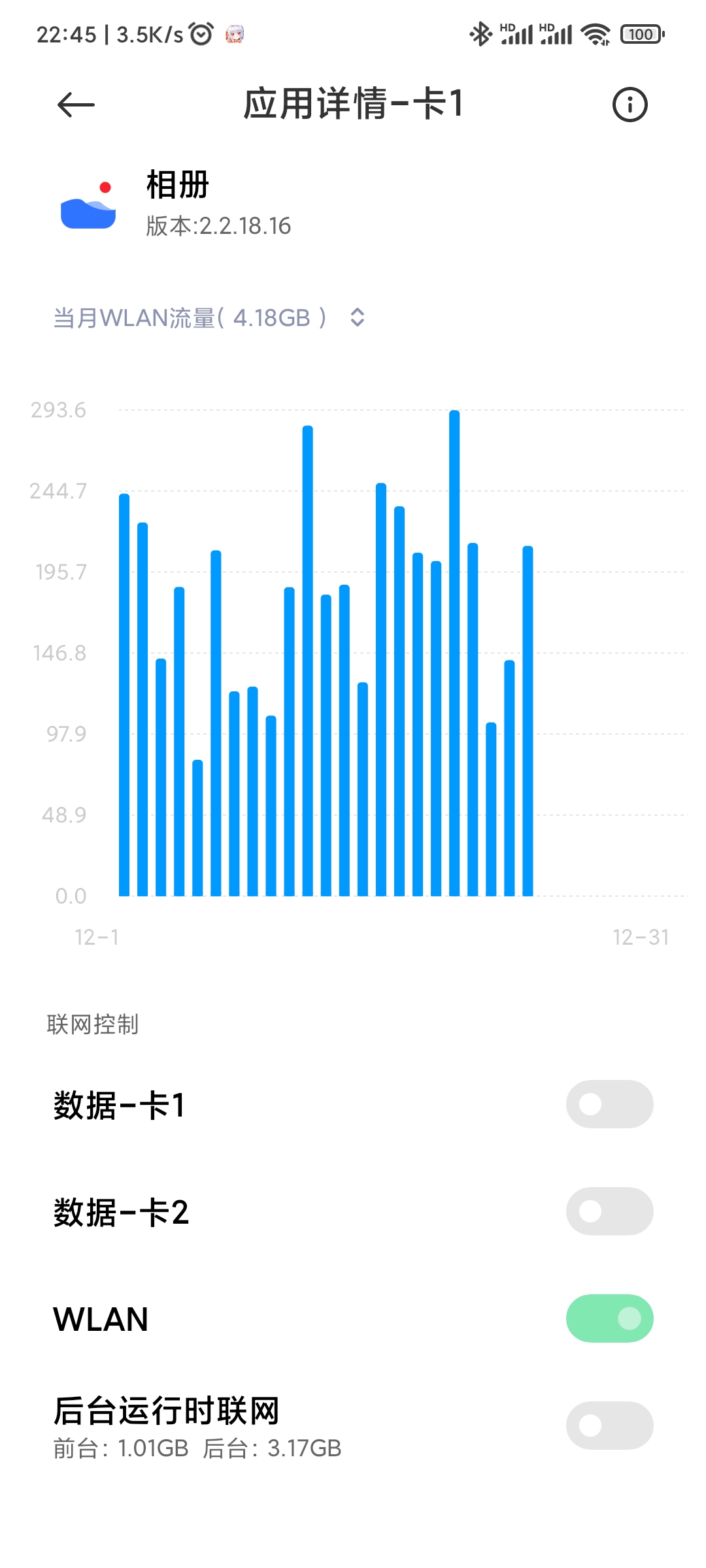Go back using the top-left arrow
This screenshot has height=1568, width=706.
click(x=76, y=105)
